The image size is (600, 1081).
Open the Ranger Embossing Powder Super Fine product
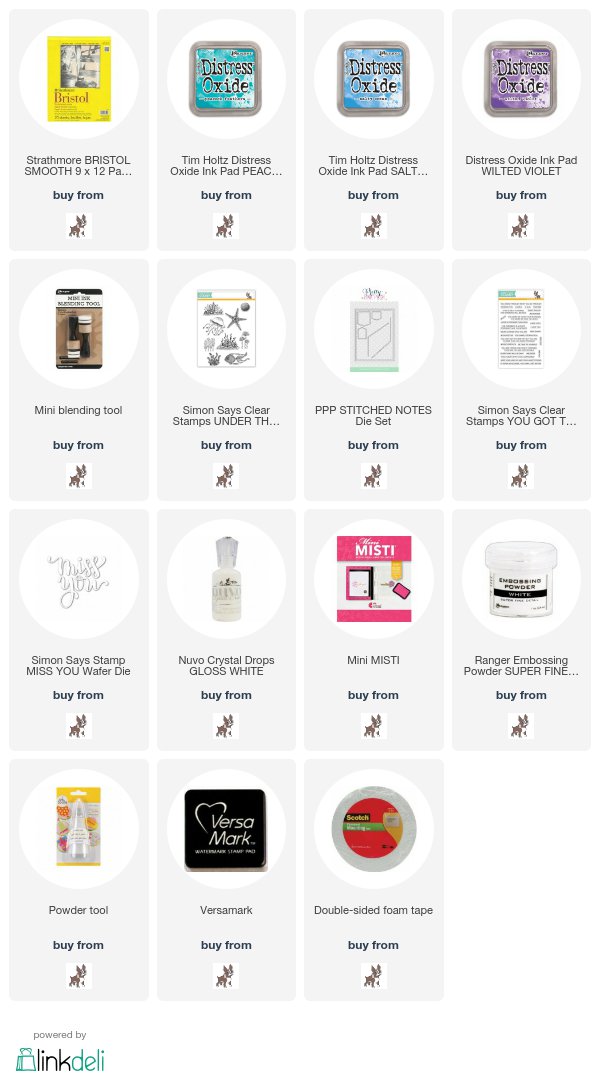pos(521,580)
